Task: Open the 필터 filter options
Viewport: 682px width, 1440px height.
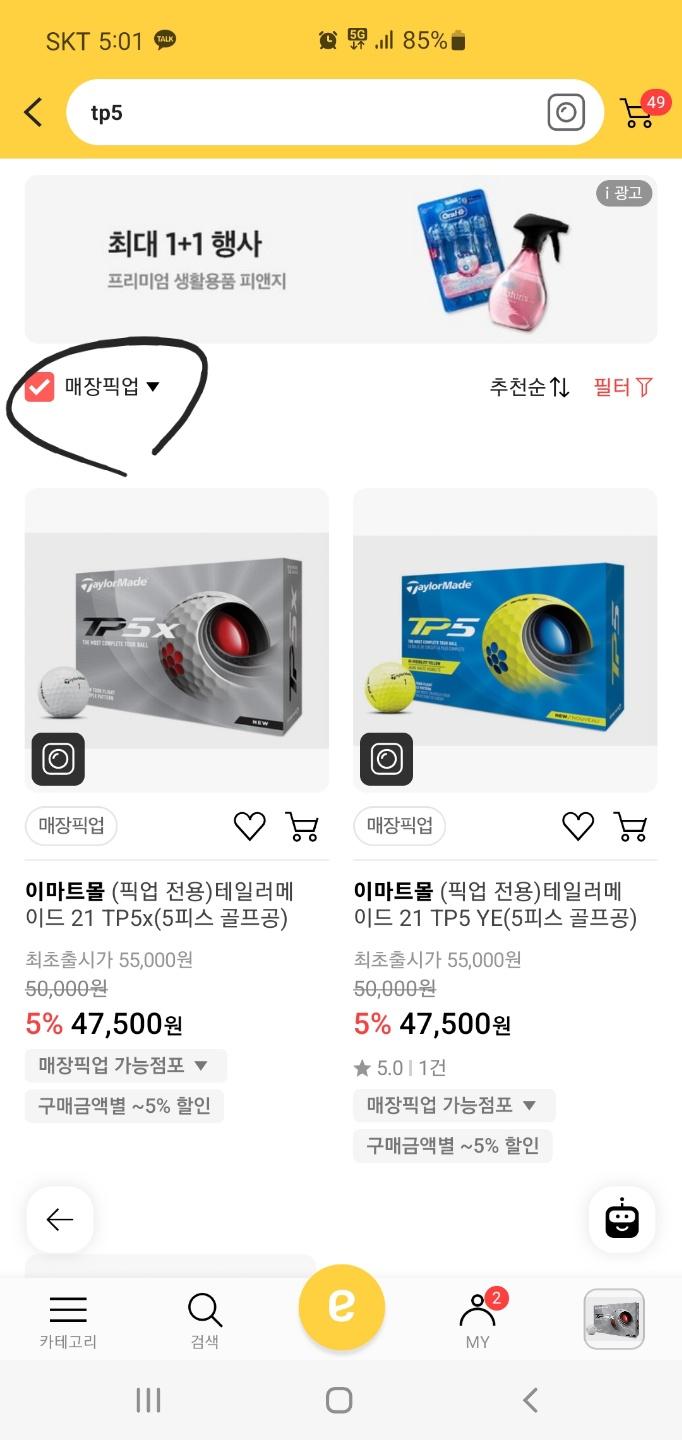Action: pyautogui.click(x=622, y=387)
